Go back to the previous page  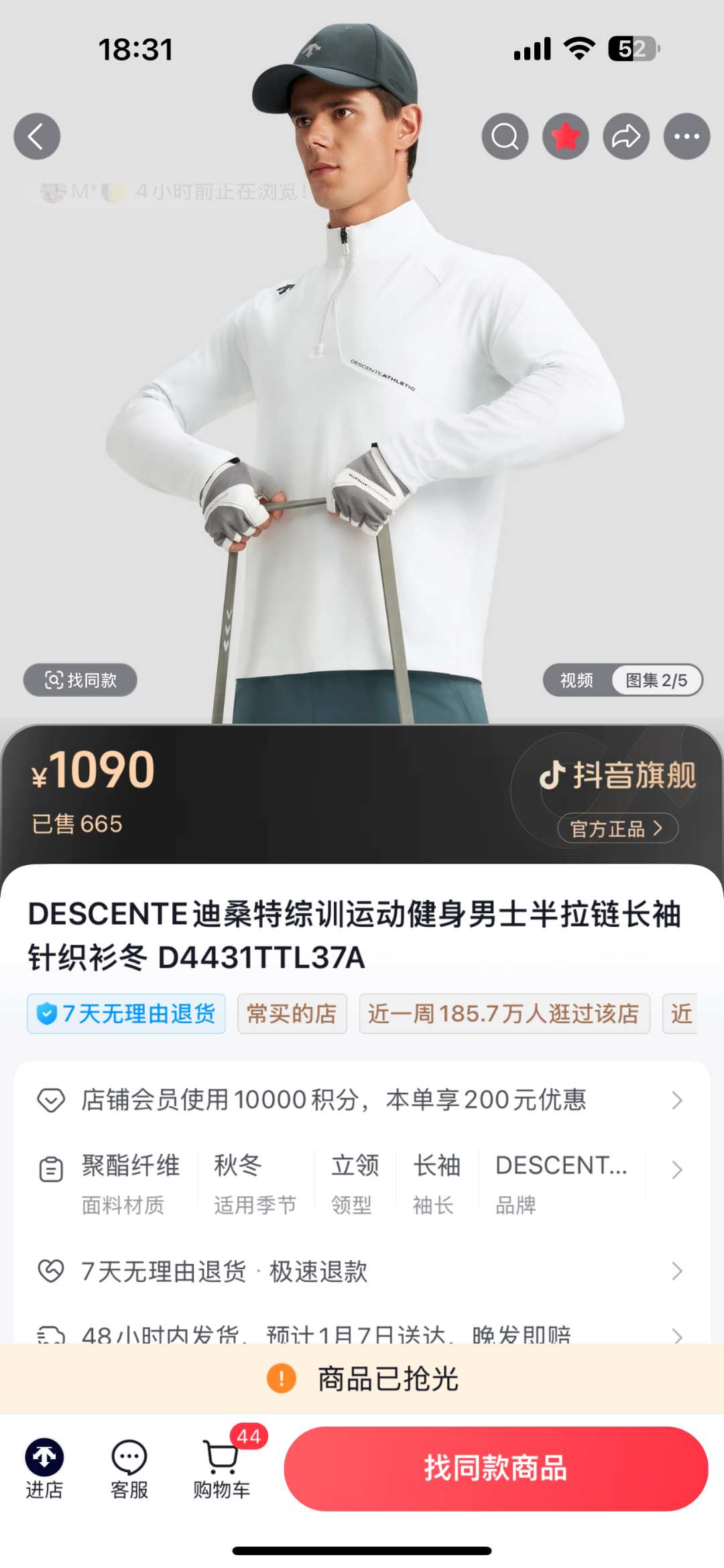[37, 137]
